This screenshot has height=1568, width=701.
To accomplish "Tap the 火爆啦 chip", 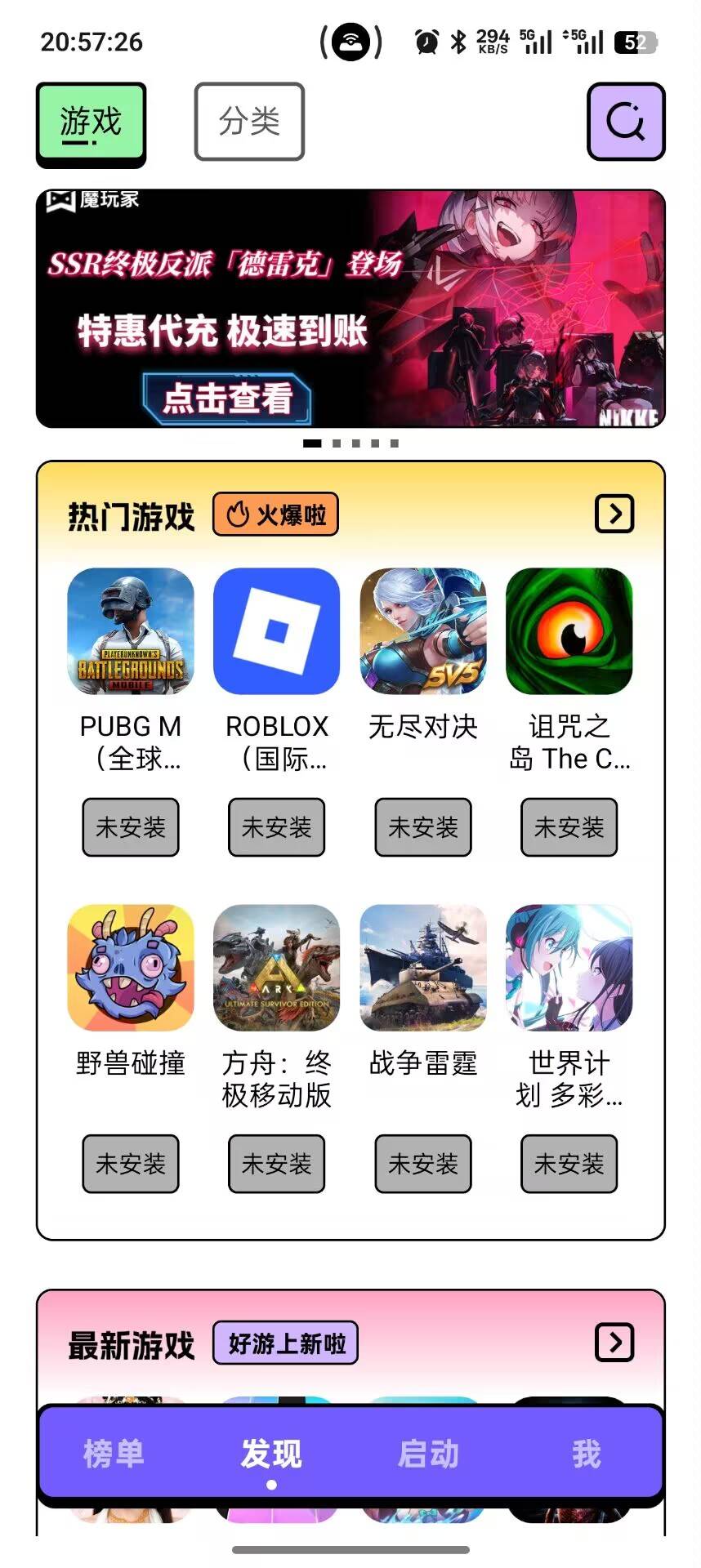I will tap(275, 514).
